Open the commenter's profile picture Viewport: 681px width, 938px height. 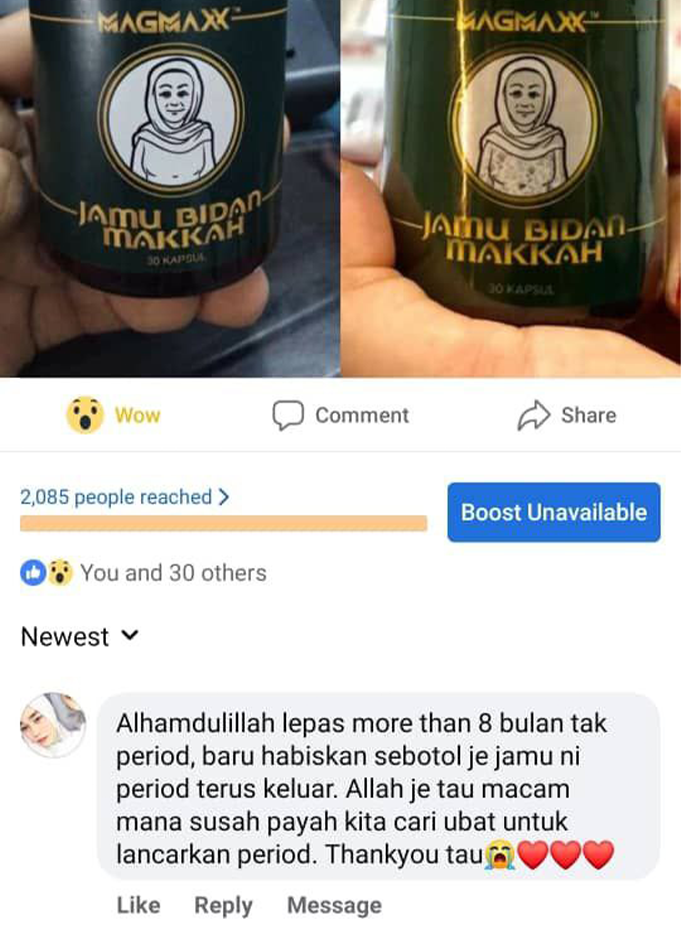(x=53, y=726)
